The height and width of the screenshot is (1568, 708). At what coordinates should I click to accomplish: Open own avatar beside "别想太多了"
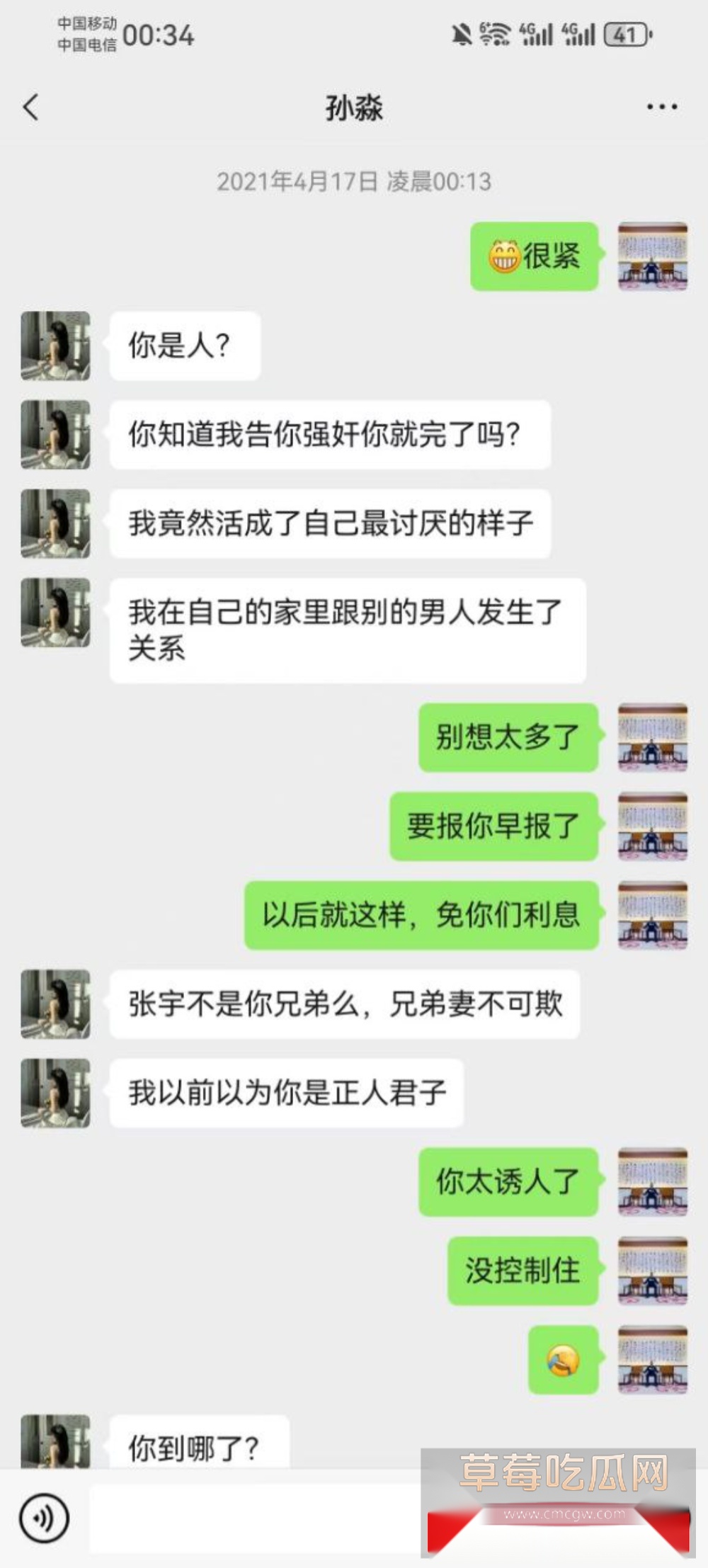coord(652,737)
